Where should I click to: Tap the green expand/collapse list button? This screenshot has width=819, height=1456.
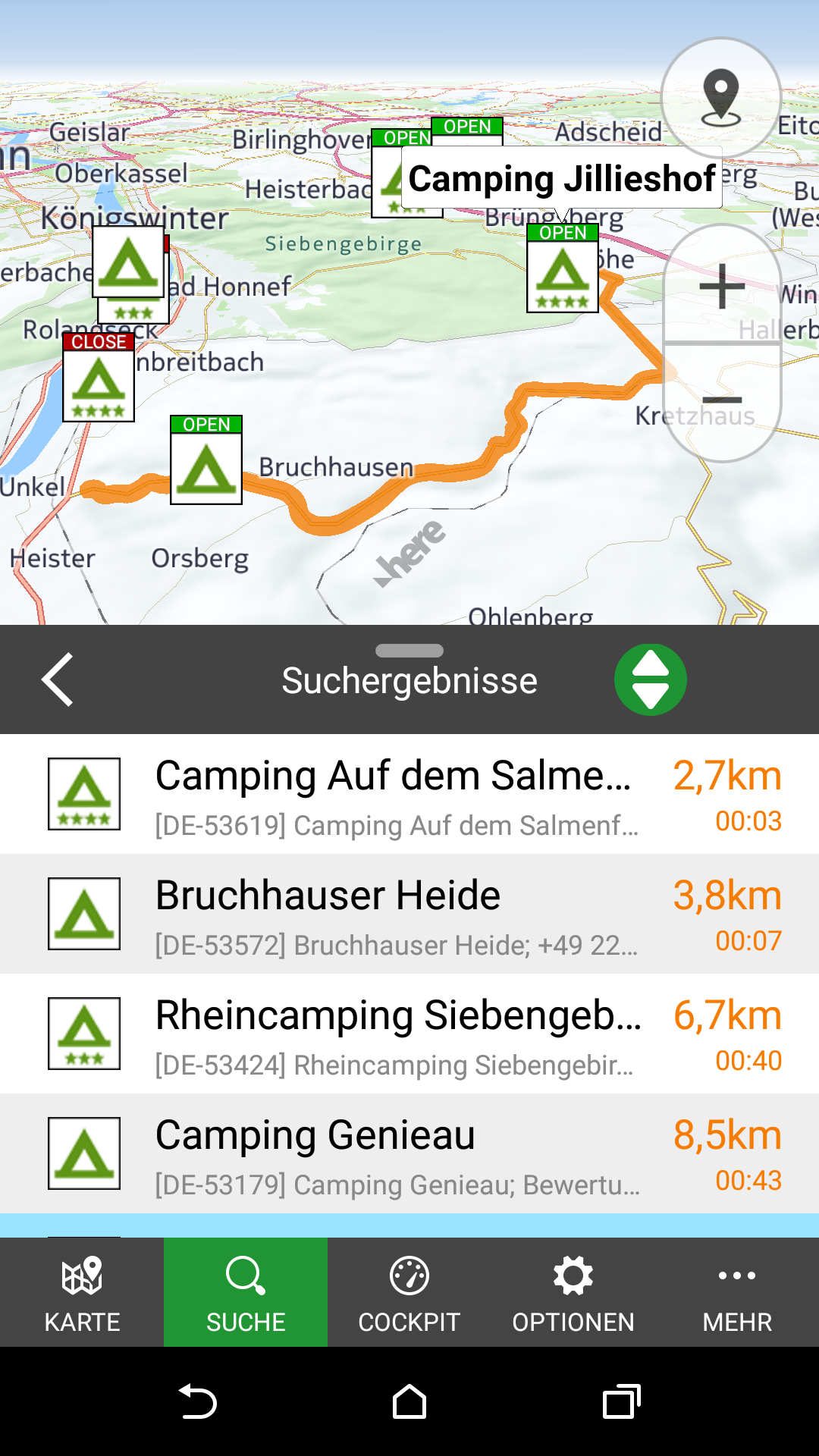[650, 679]
